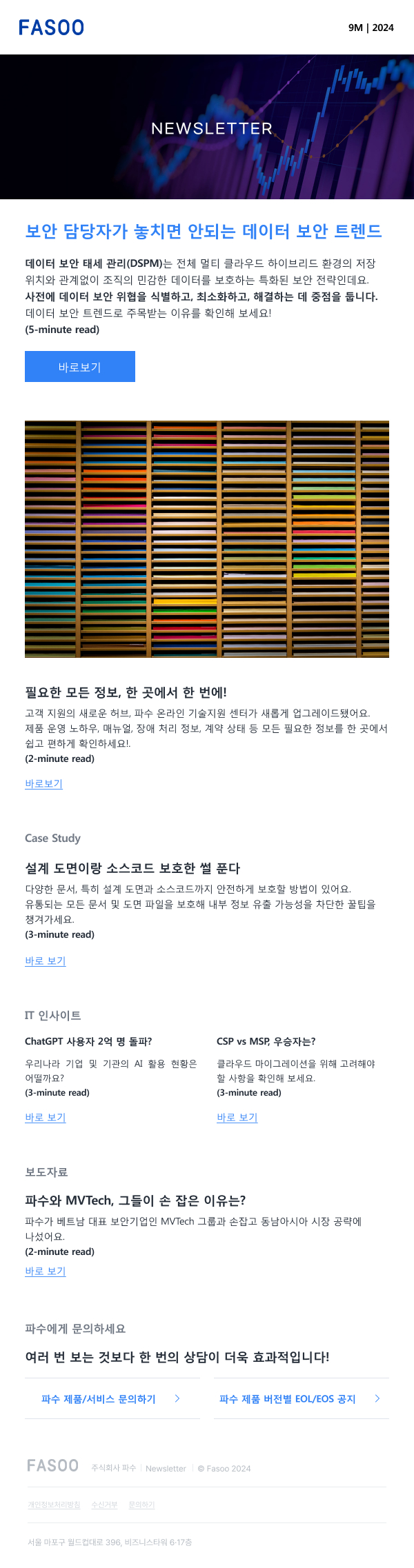Open the 바로 보기 link for CSP vs MSP
This screenshot has width=414, height=1568.
[x=237, y=1117]
